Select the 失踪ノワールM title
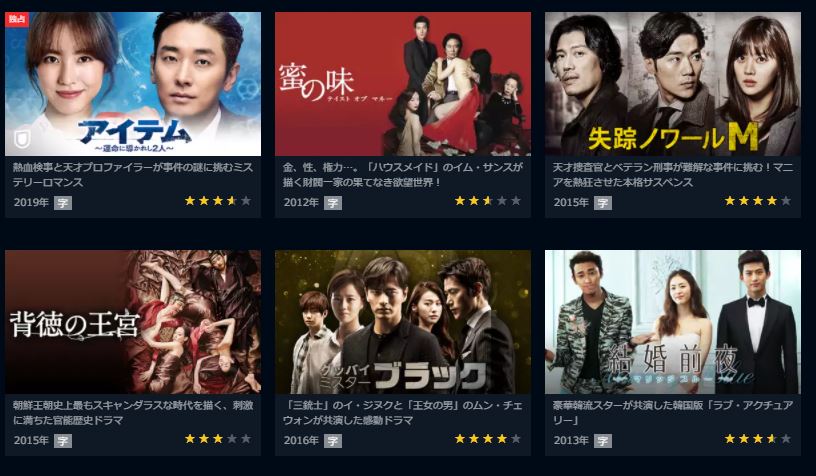 click(x=673, y=85)
